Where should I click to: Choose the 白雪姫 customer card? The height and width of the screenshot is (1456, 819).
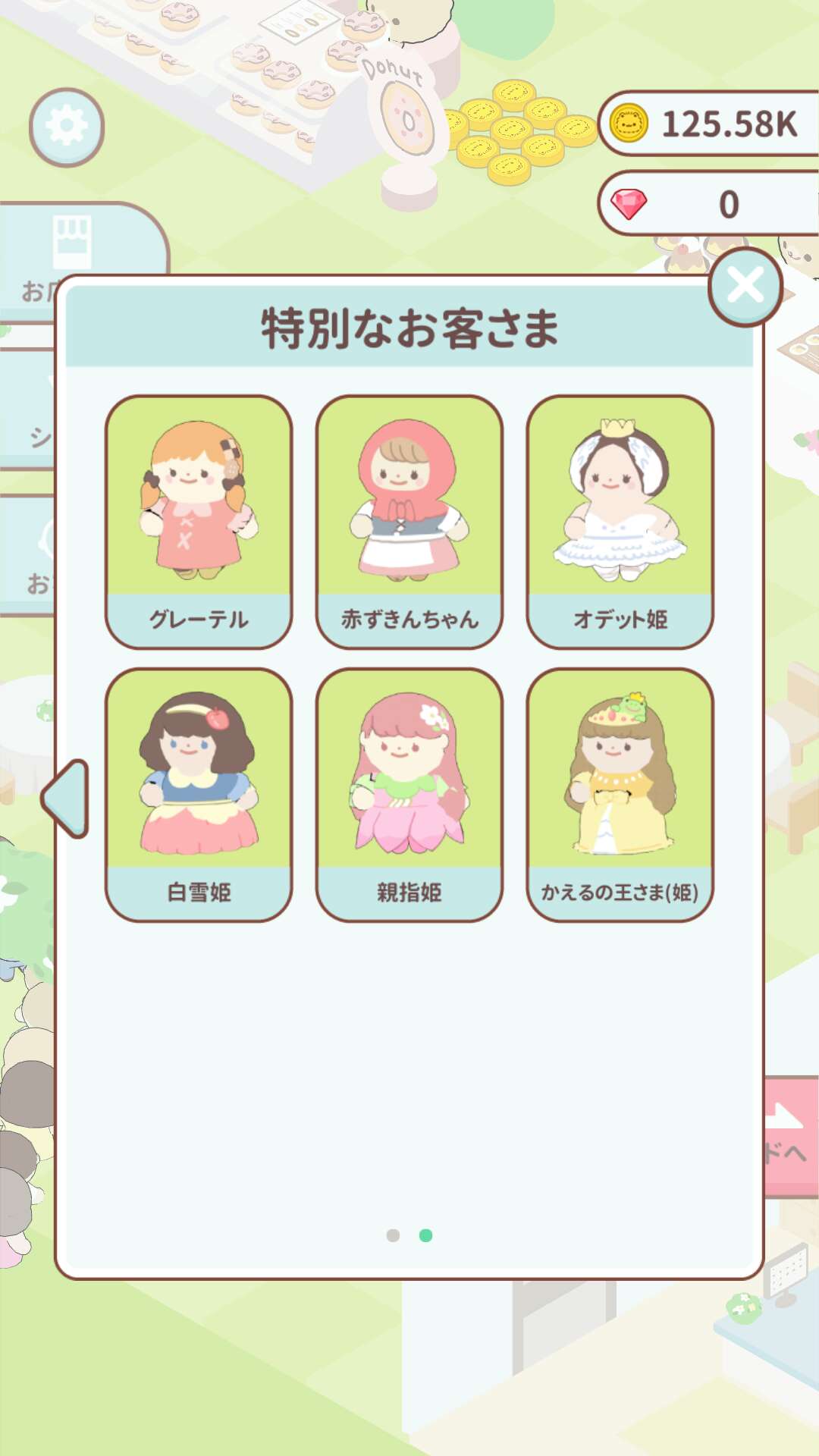point(199,794)
